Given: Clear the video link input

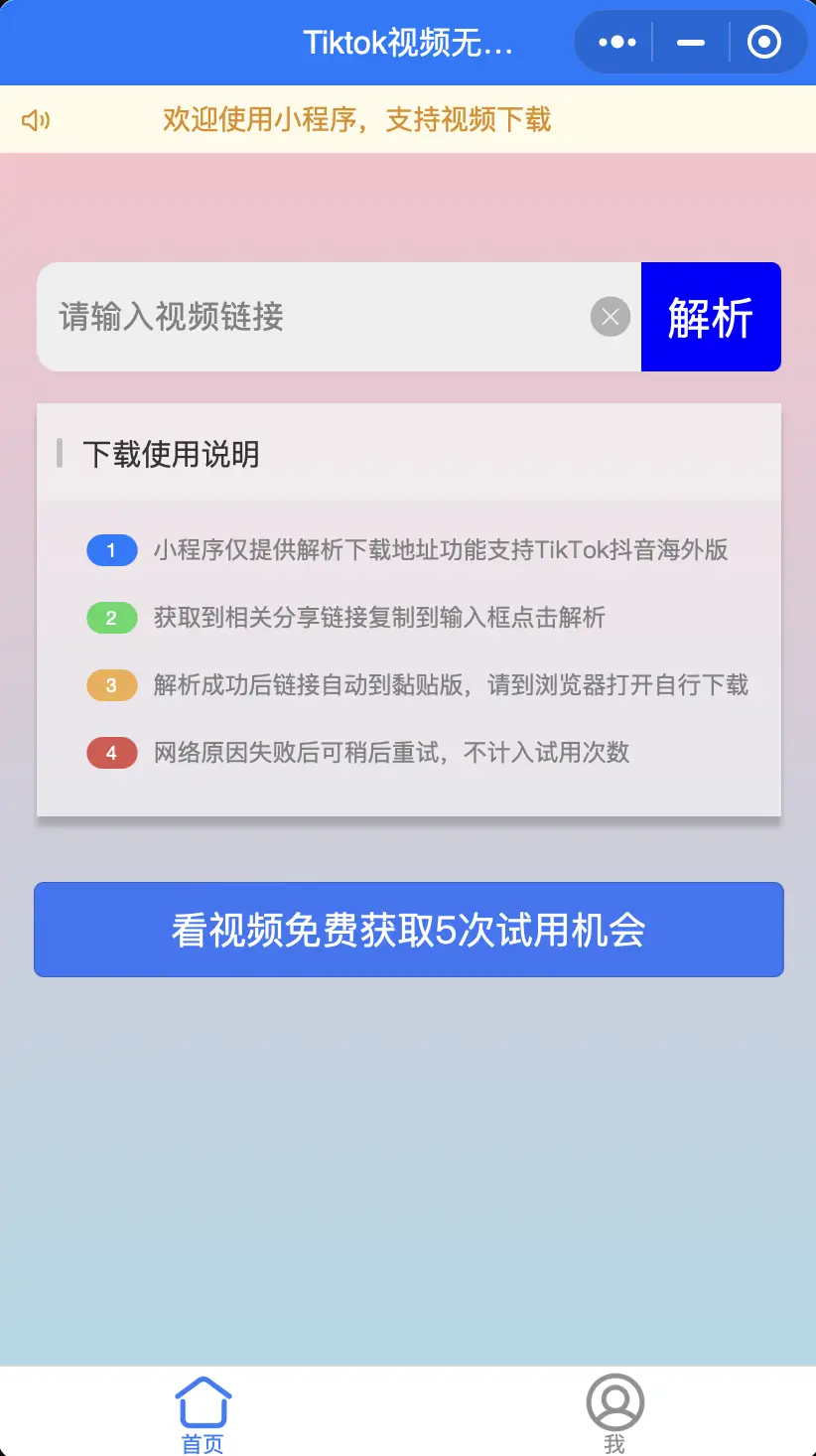Looking at the screenshot, I should 611,317.
